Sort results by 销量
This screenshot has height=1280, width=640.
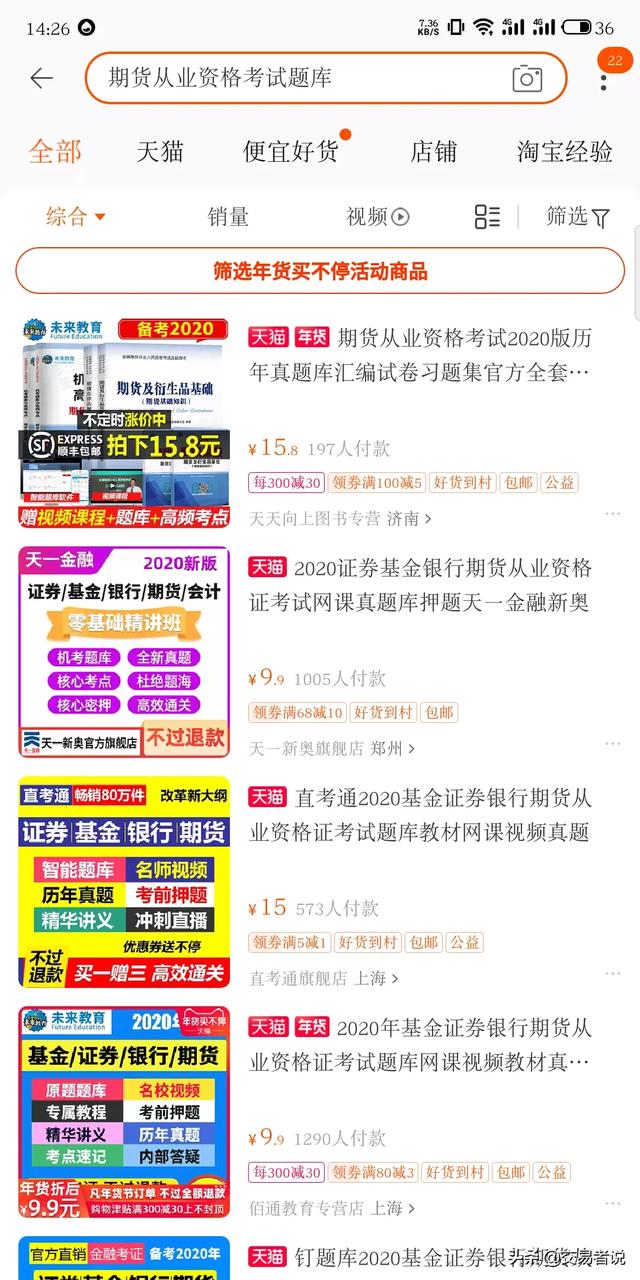click(228, 216)
